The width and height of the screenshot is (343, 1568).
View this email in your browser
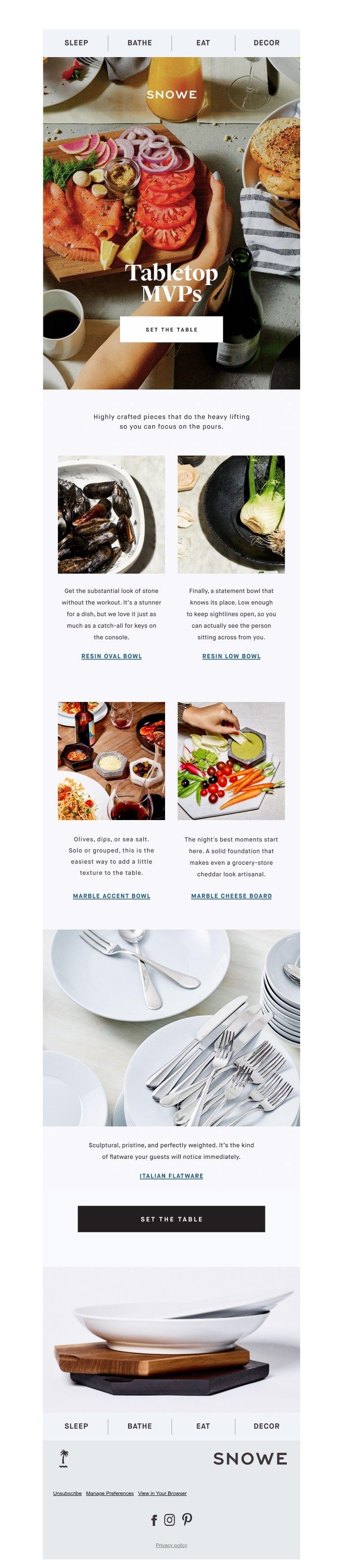(x=162, y=1493)
